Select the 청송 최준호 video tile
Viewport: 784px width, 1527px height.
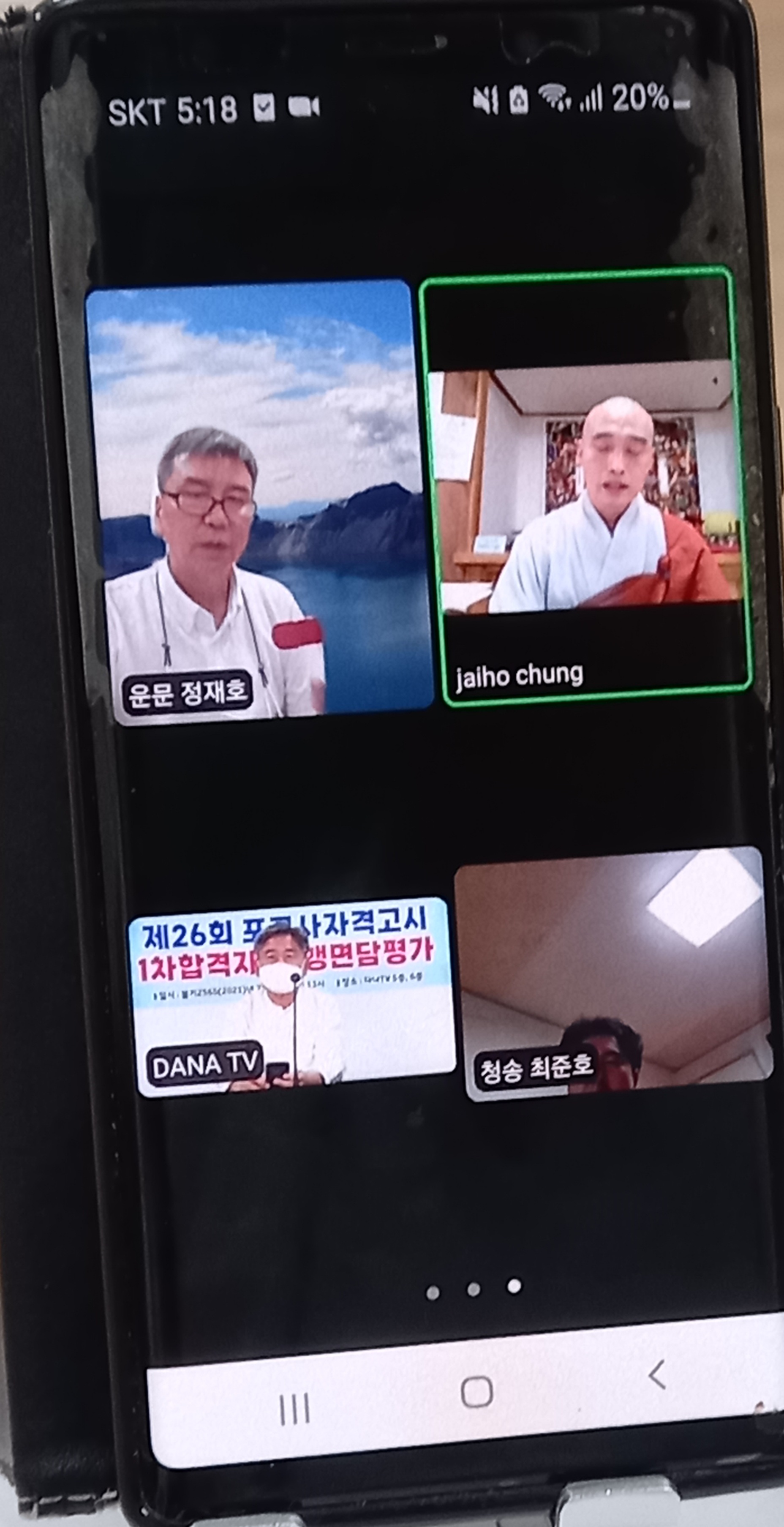[x=613, y=972]
